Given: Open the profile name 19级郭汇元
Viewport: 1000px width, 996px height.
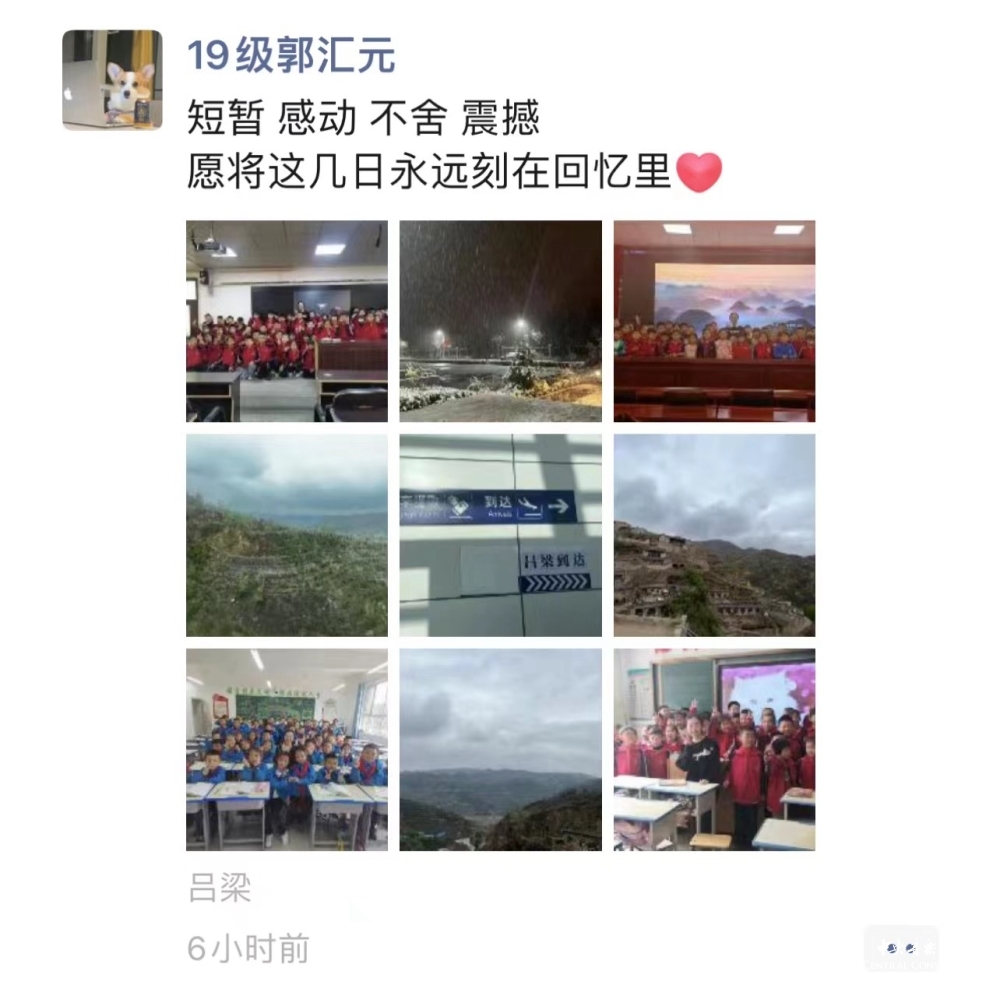Looking at the screenshot, I should click(x=291, y=56).
